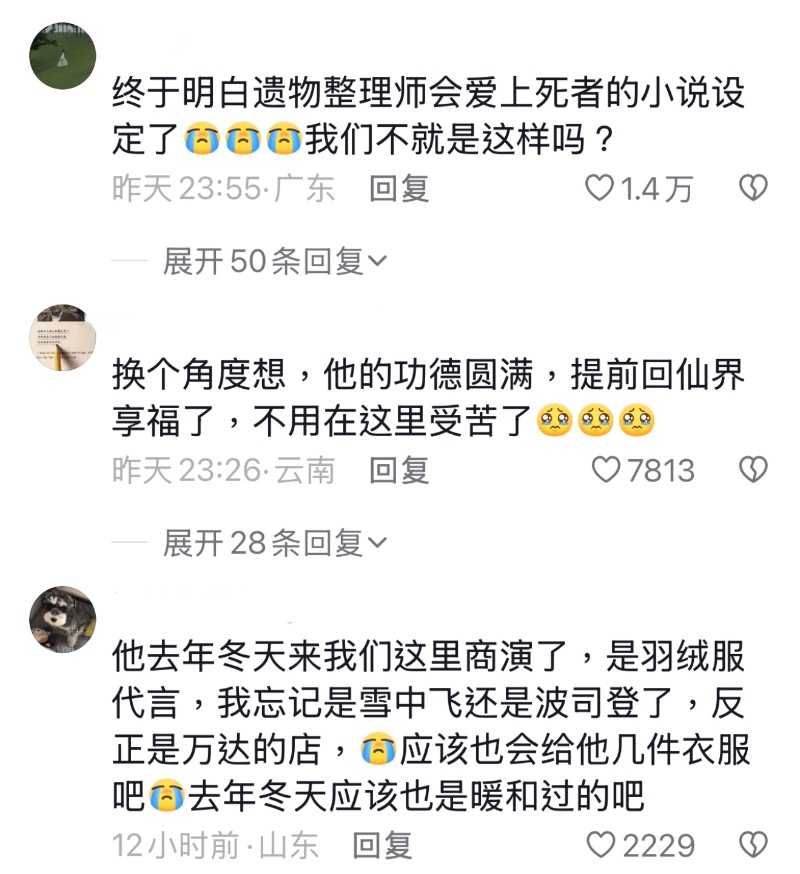800x874 pixels.
Task: Dislike the comment posted from 广东
Action: coord(752,188)
